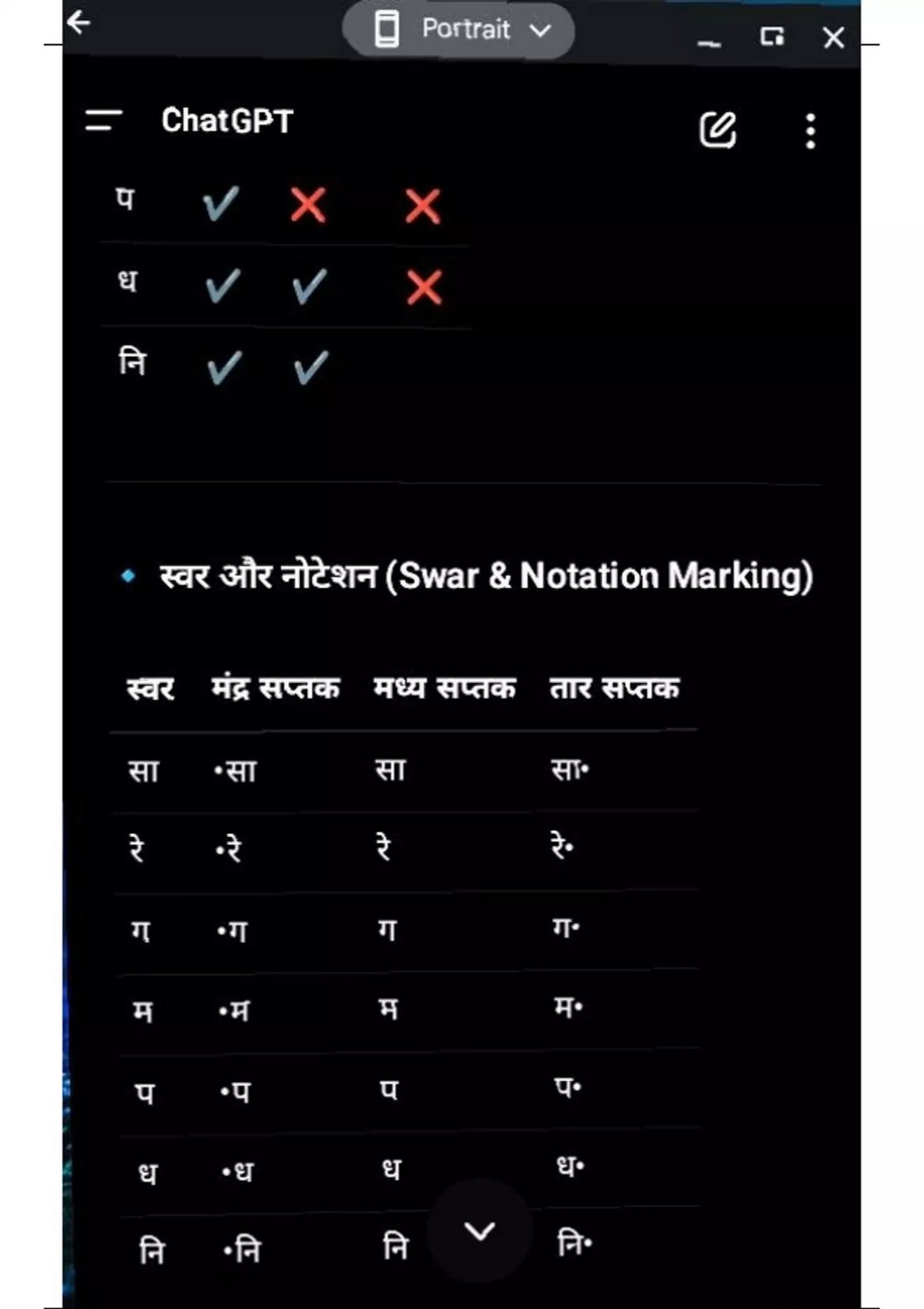
Task: Open the Portrait orientation dropdown
Action: tap(459, 30)
